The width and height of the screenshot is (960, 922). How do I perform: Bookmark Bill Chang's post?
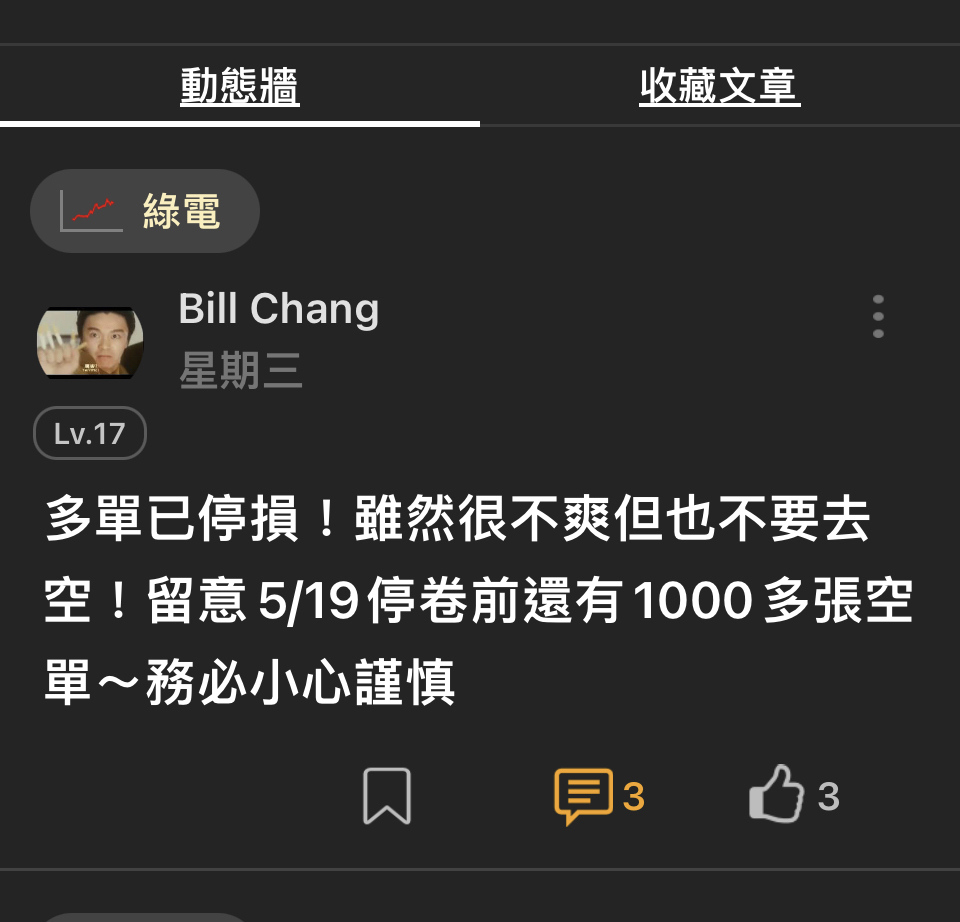tap(386, 796)
